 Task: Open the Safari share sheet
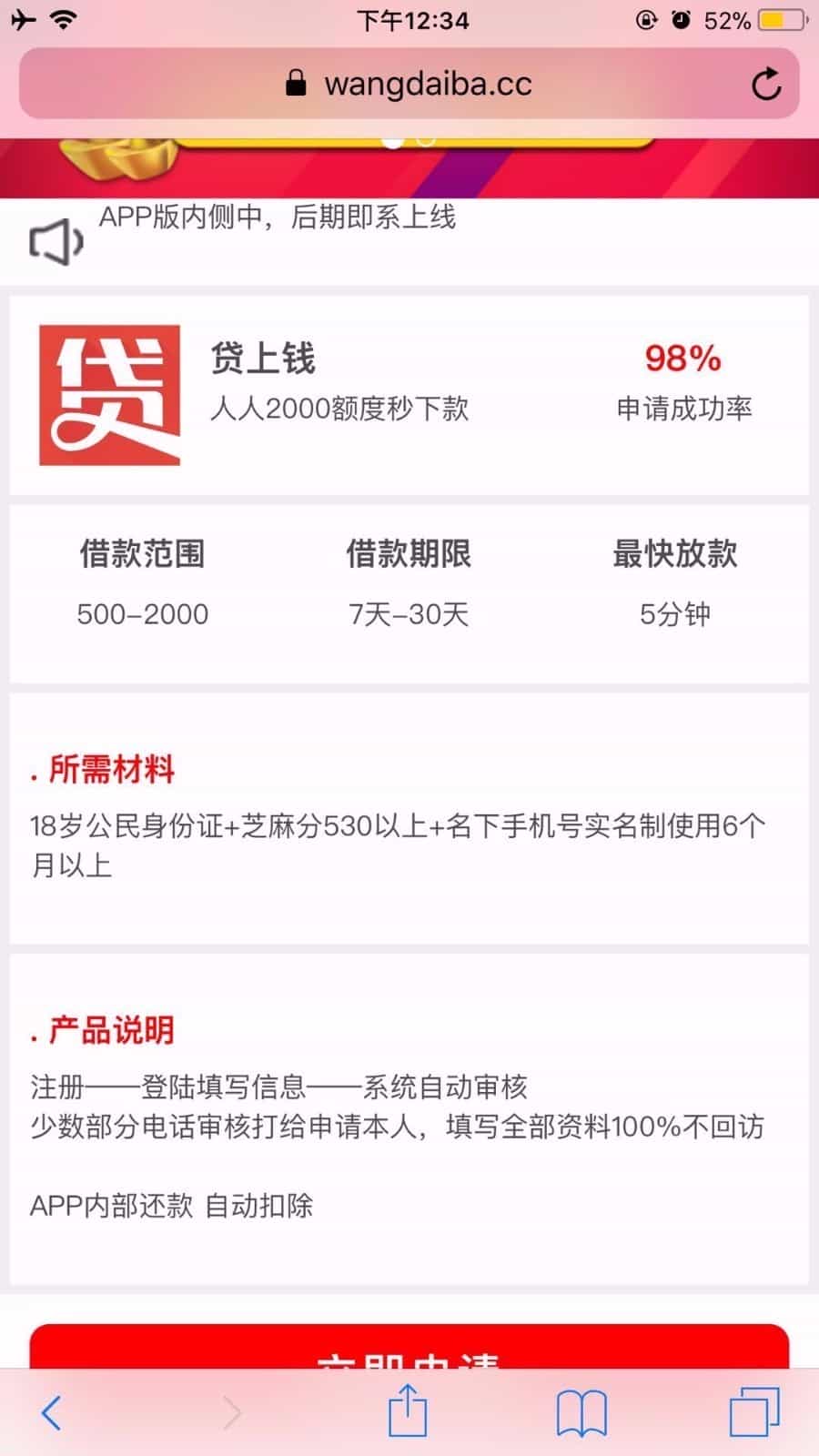click(408, 1410)
